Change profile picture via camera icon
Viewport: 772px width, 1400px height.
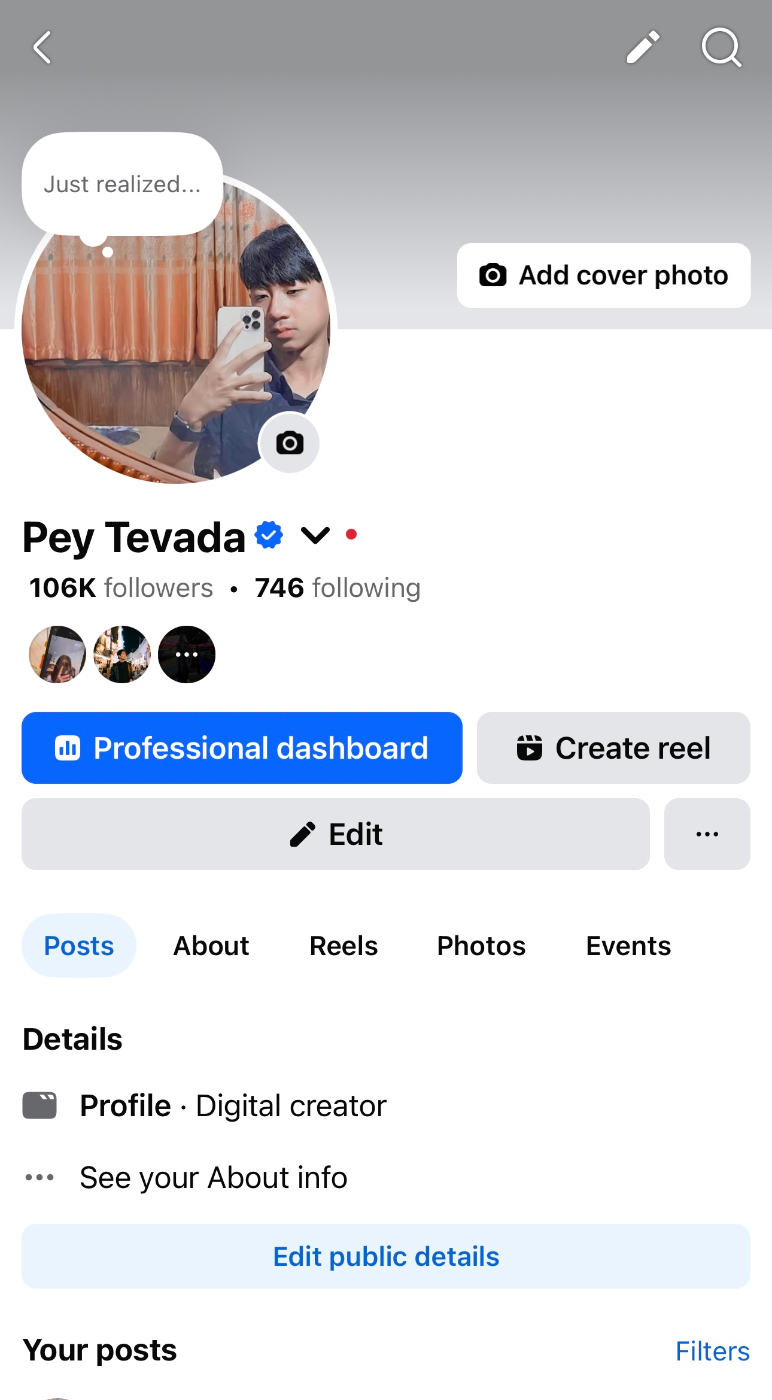point(290,443)
